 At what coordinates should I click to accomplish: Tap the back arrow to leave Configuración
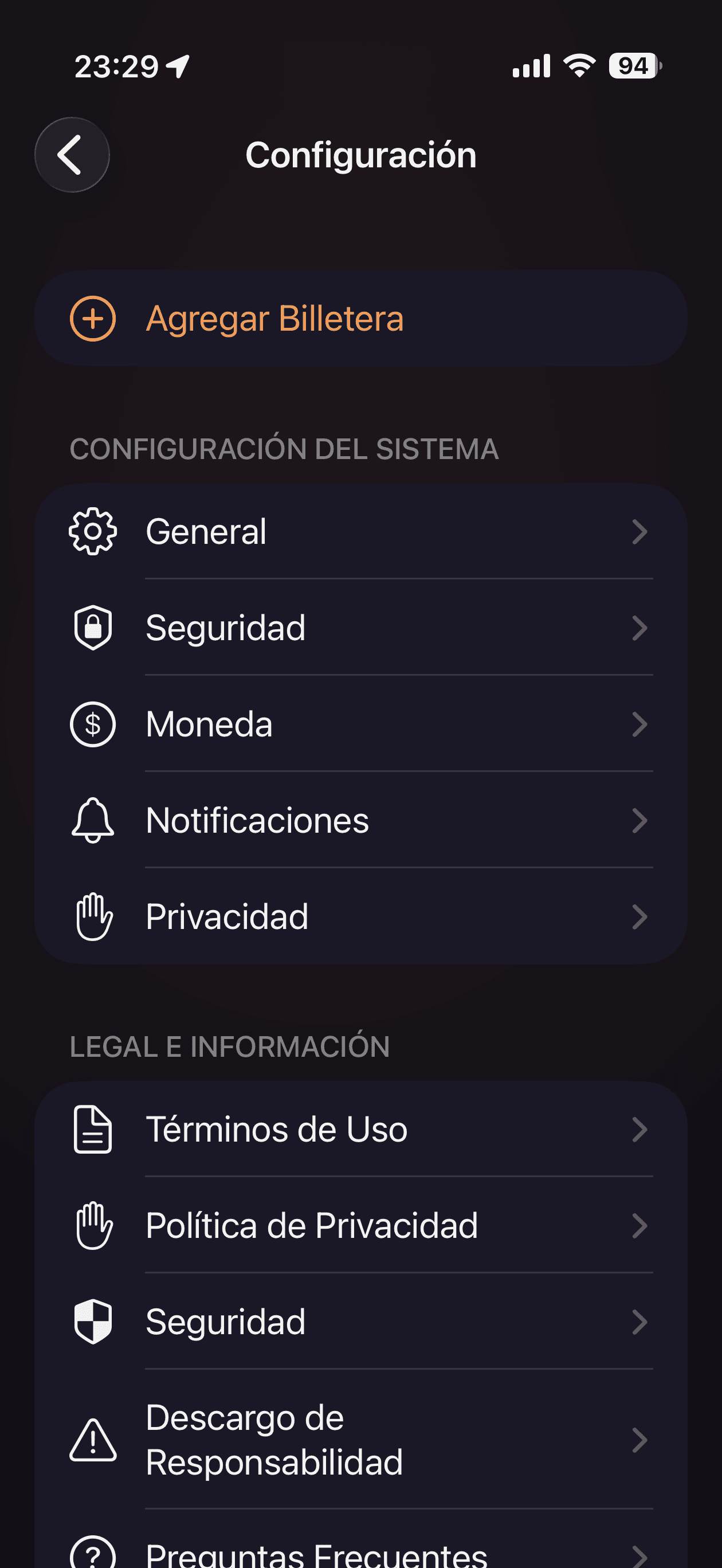point(71,154)
